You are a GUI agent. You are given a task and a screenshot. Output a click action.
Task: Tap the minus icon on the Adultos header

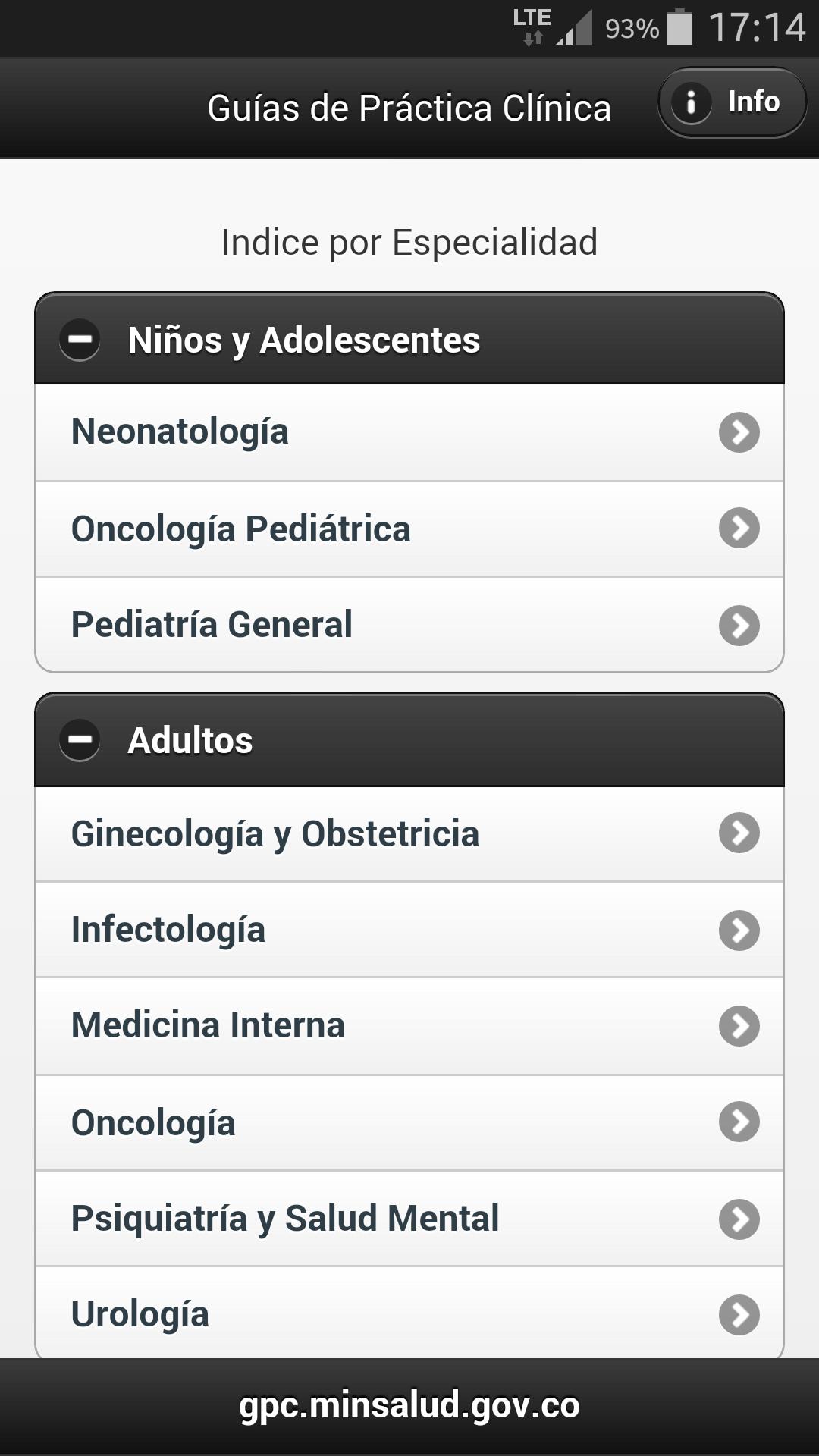coord(81,739)
